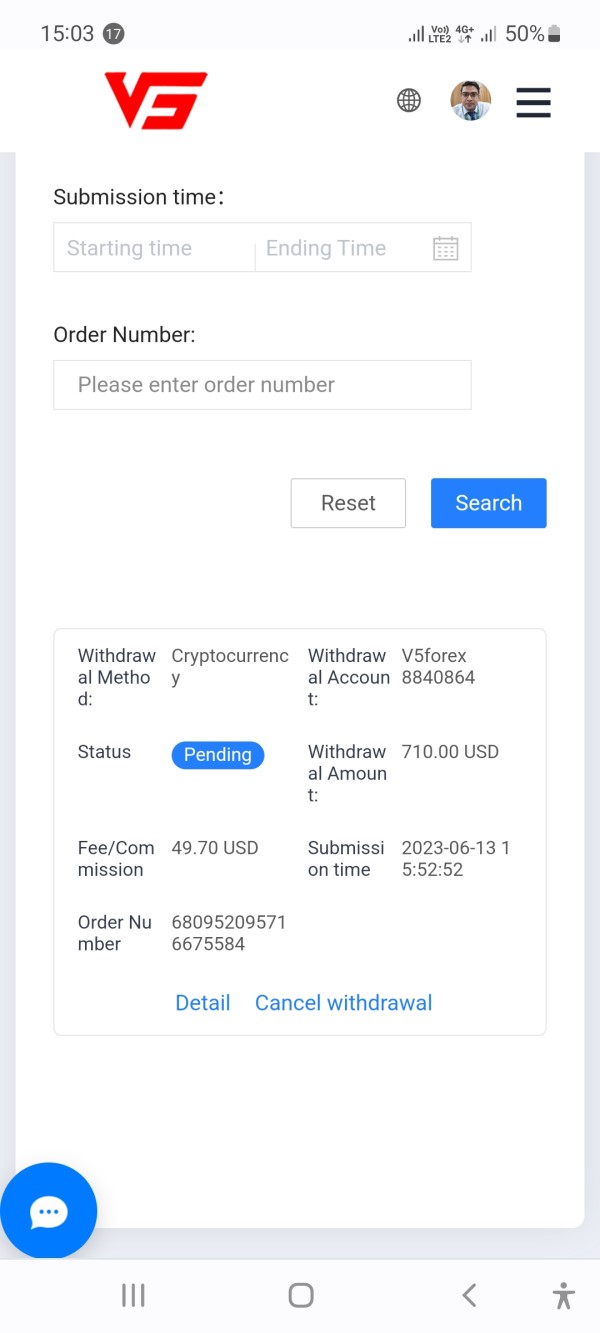Open the recent apps view
The height and width of the screenshot is (1333, 600).
(x=133, y=1296)
